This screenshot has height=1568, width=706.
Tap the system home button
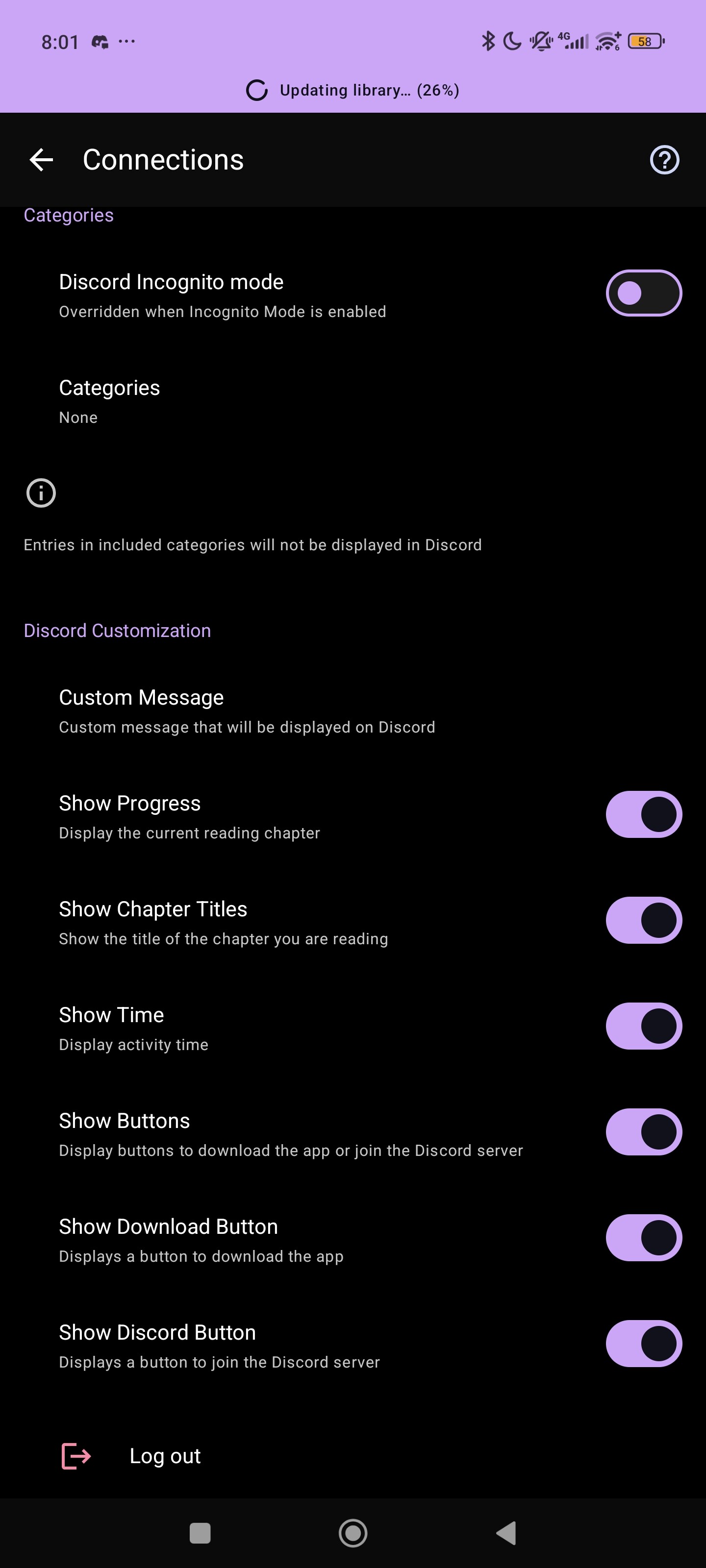coord(353,1533)
